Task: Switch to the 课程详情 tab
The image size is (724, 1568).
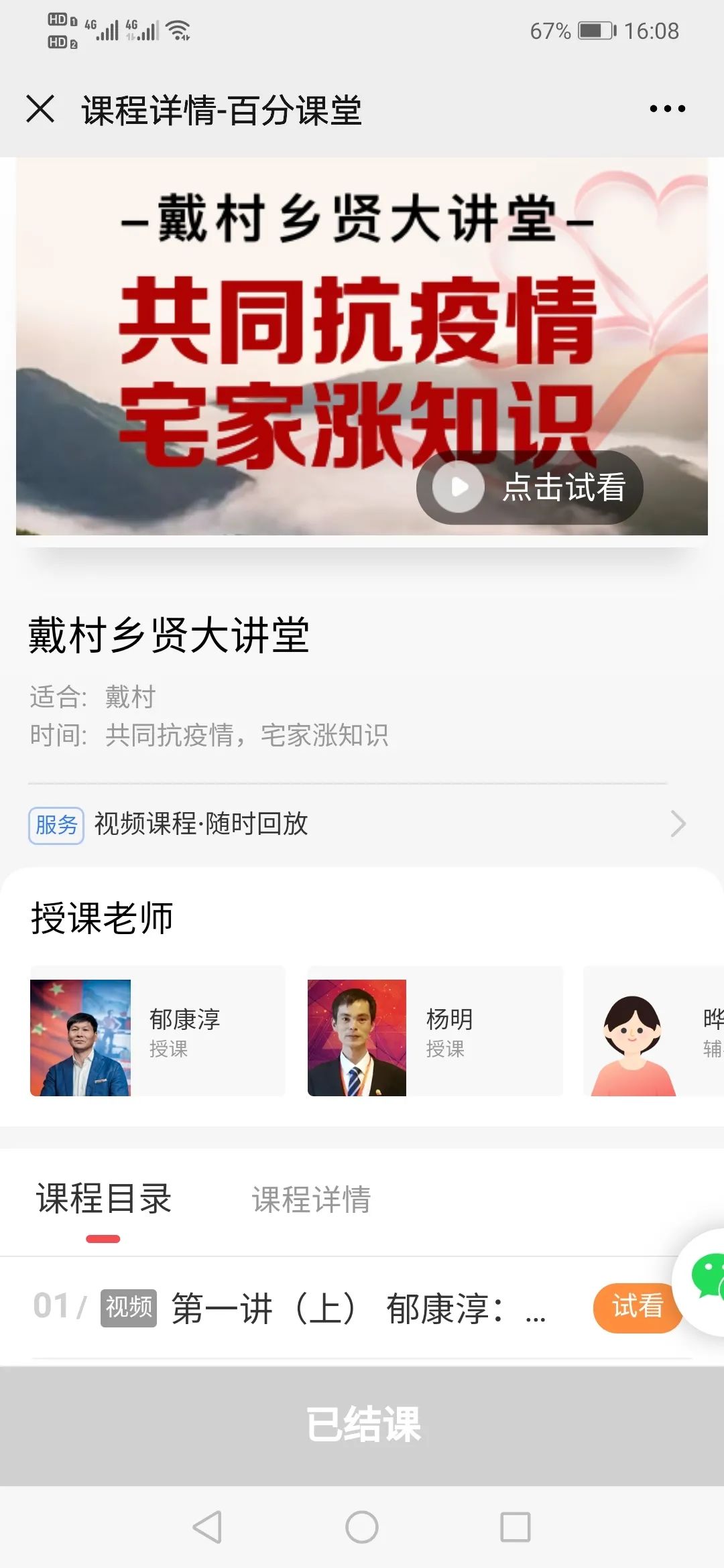Action: click(311, 1199)
